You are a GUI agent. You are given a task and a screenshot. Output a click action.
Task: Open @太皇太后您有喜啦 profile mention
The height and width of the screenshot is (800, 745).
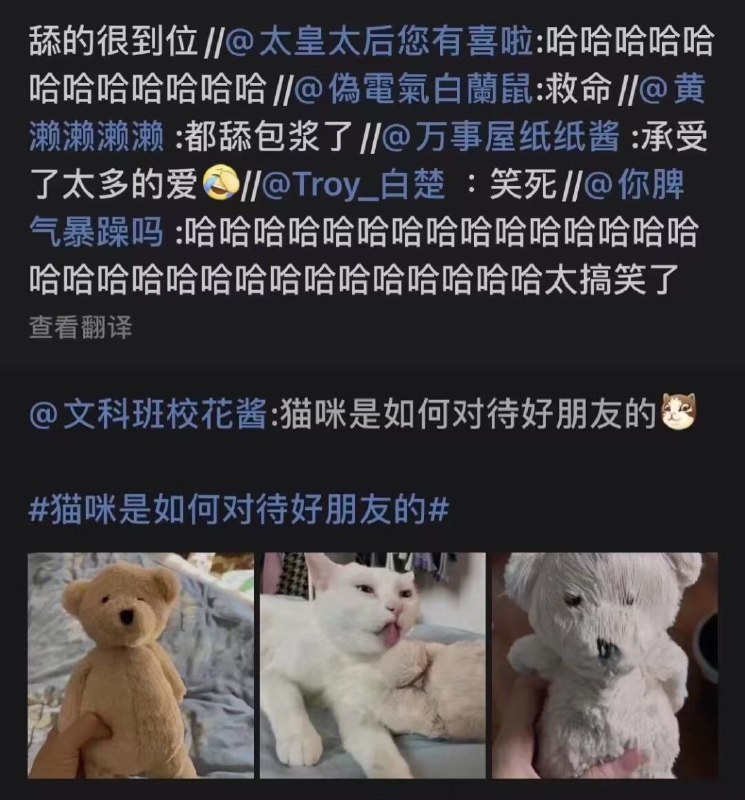379,41
